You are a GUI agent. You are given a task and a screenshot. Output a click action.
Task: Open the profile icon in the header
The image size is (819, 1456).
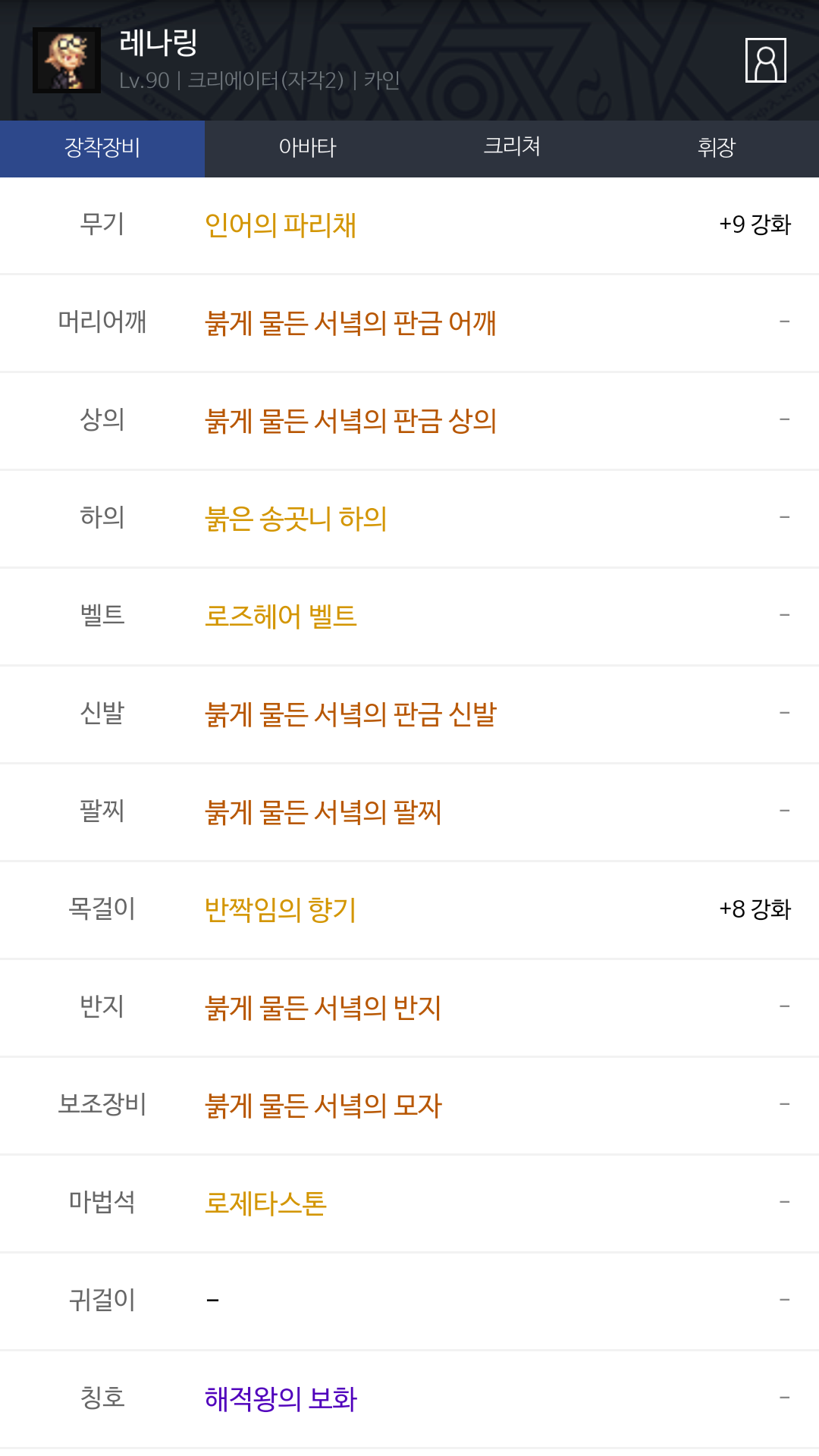click(x=765, y=60)
